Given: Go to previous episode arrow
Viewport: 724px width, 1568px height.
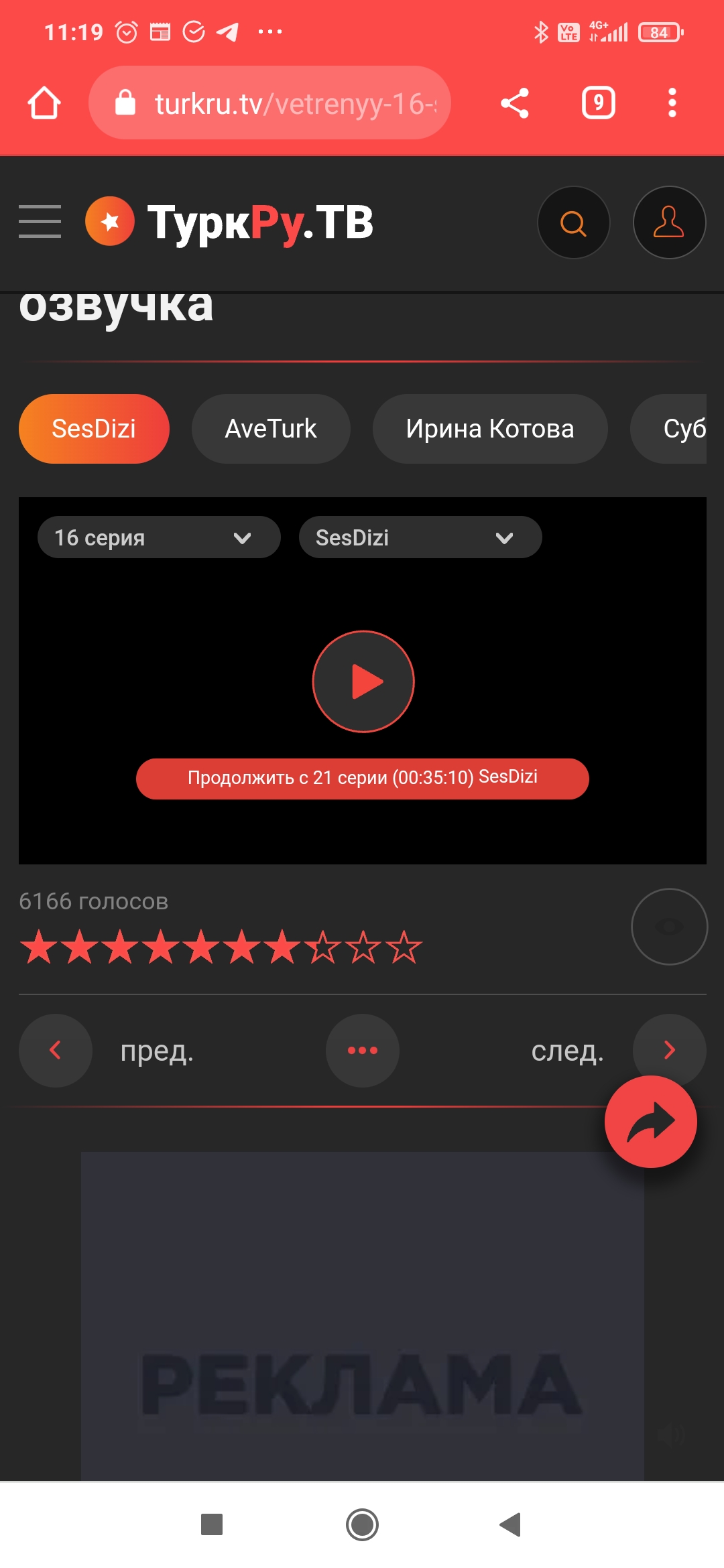Looking at the screenshot, I should click(56, 1050).
